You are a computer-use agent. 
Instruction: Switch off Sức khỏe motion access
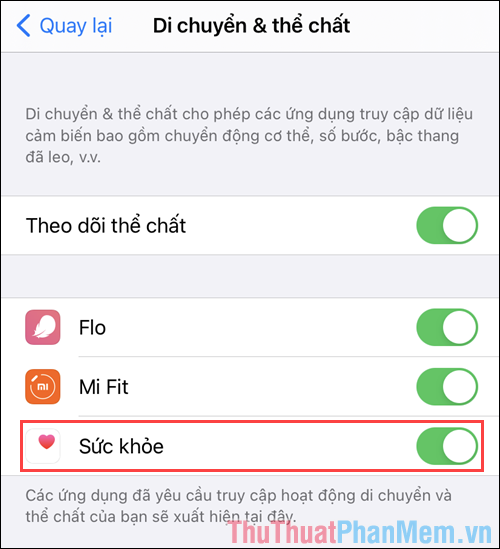tap(447, 446)
